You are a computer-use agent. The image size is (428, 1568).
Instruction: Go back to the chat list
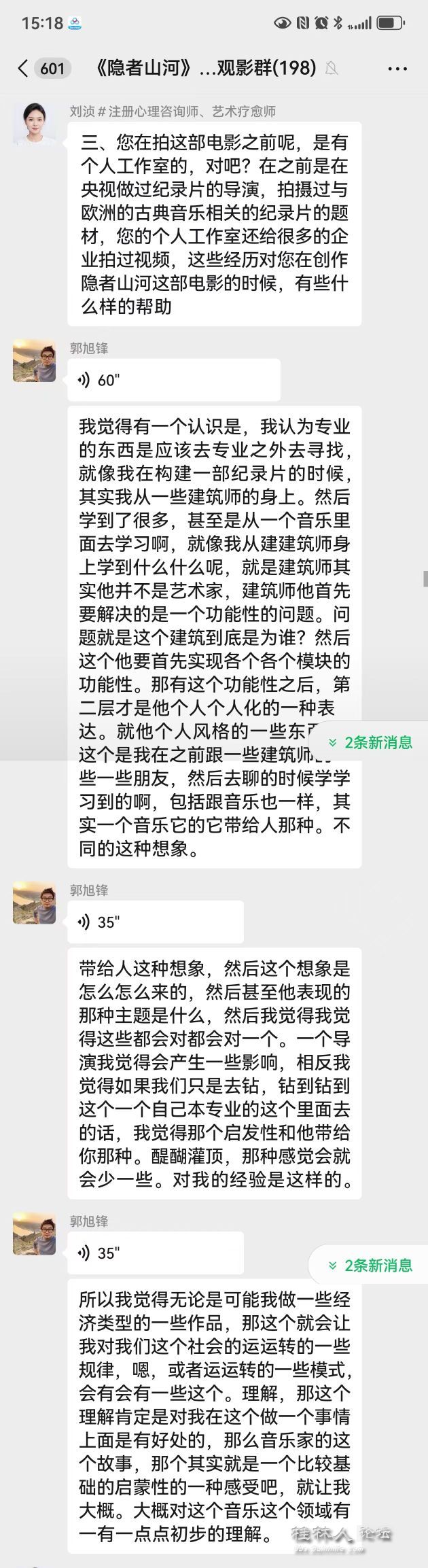coord(23,68)
